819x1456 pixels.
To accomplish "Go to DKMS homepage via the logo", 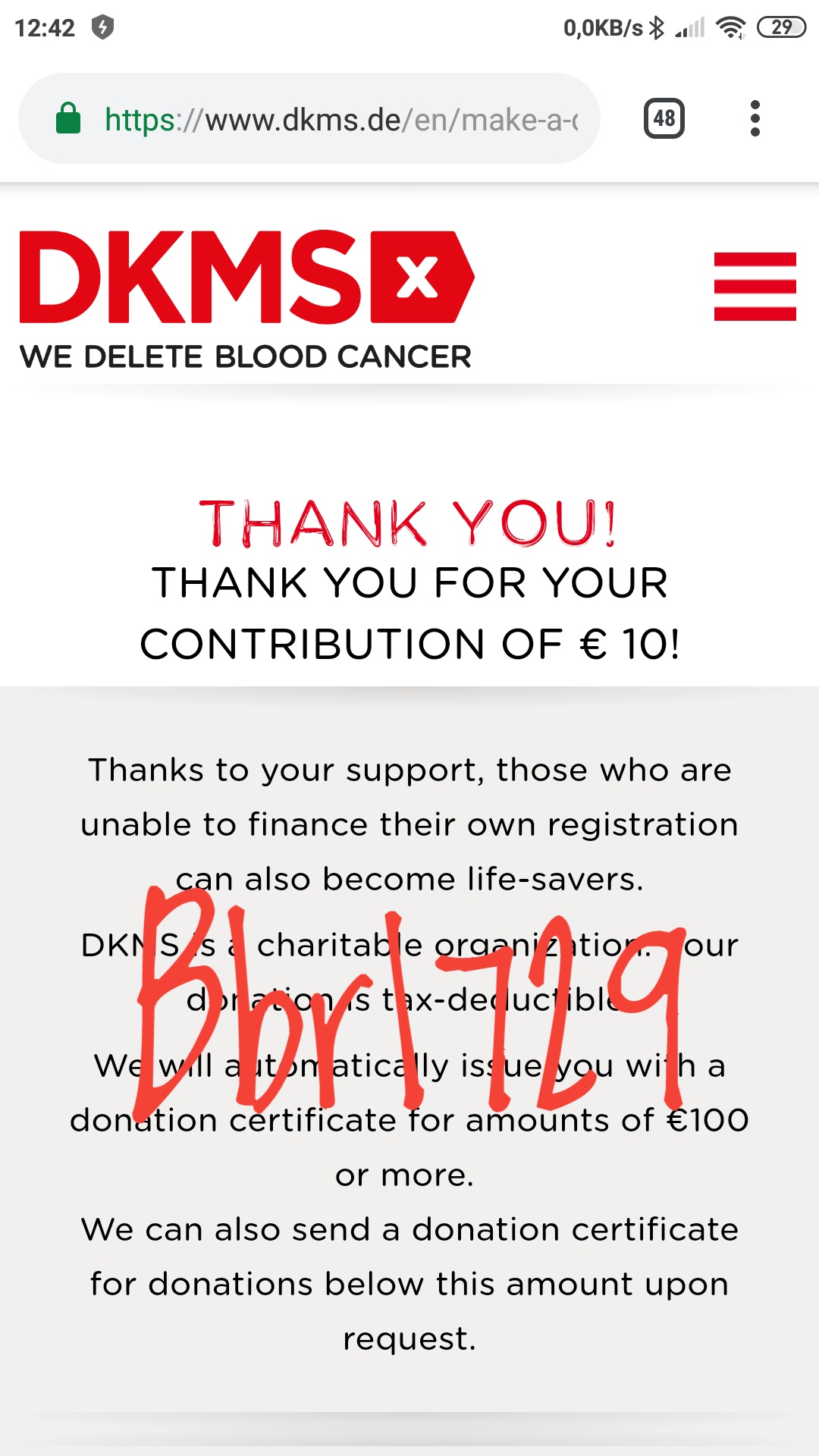I will [246, 300].
